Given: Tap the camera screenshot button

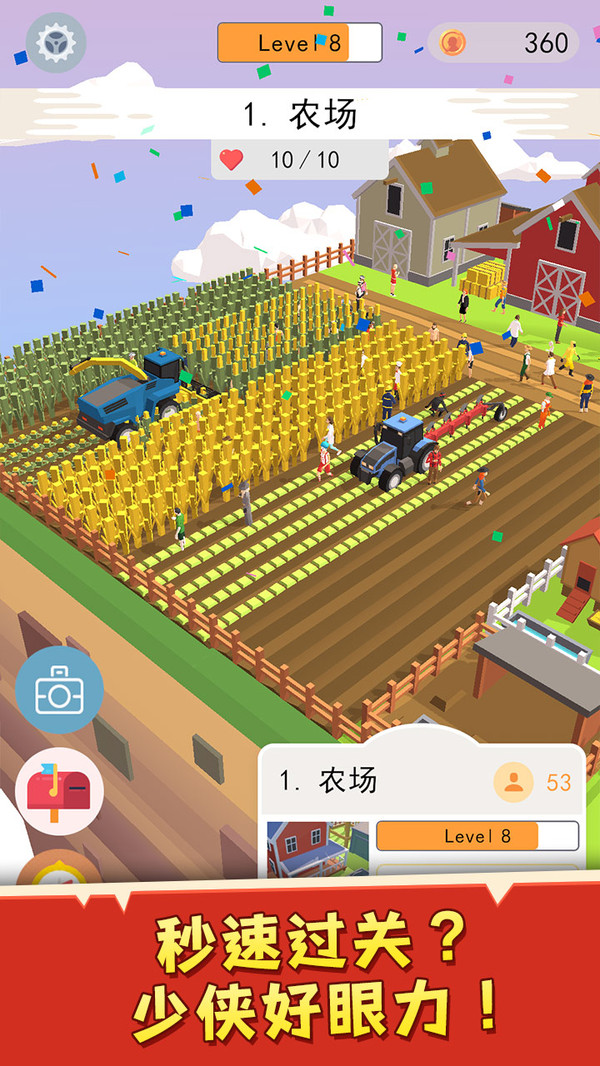Looking at the screenshot, I should click(59, 690).
